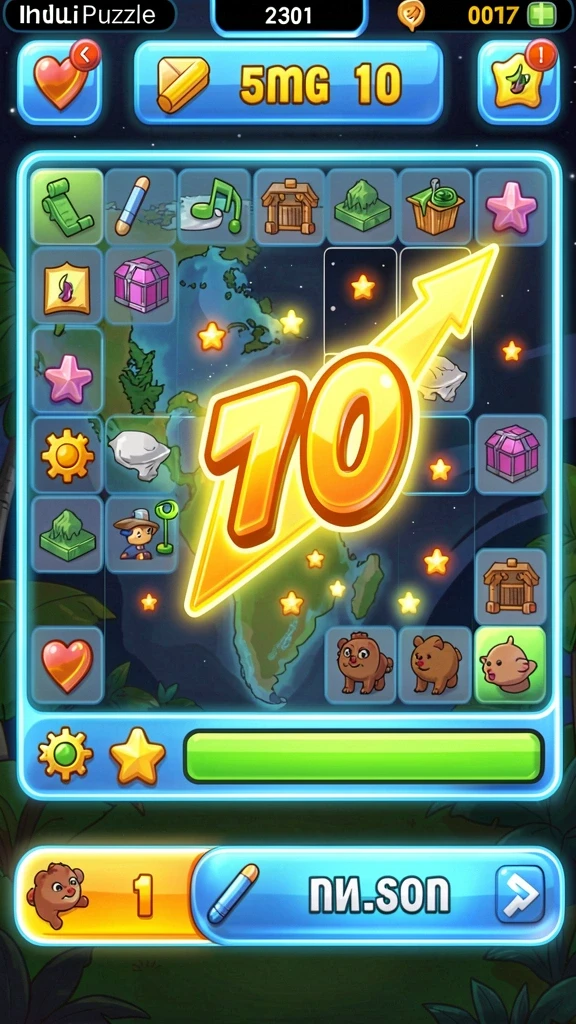The height and width of the screenshot is (1024, 576).
Task: Tap the 5MG 10 banner at the top
Action: [289, 82]
